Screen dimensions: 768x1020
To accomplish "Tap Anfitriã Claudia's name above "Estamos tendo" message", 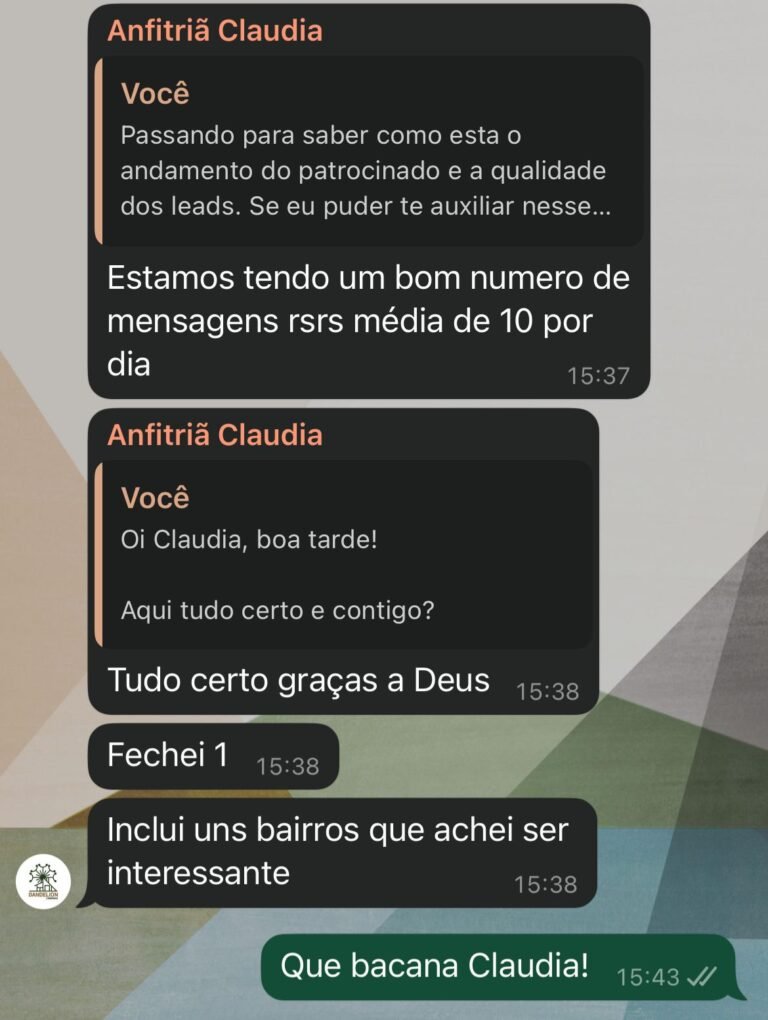I will coord(215,31).
